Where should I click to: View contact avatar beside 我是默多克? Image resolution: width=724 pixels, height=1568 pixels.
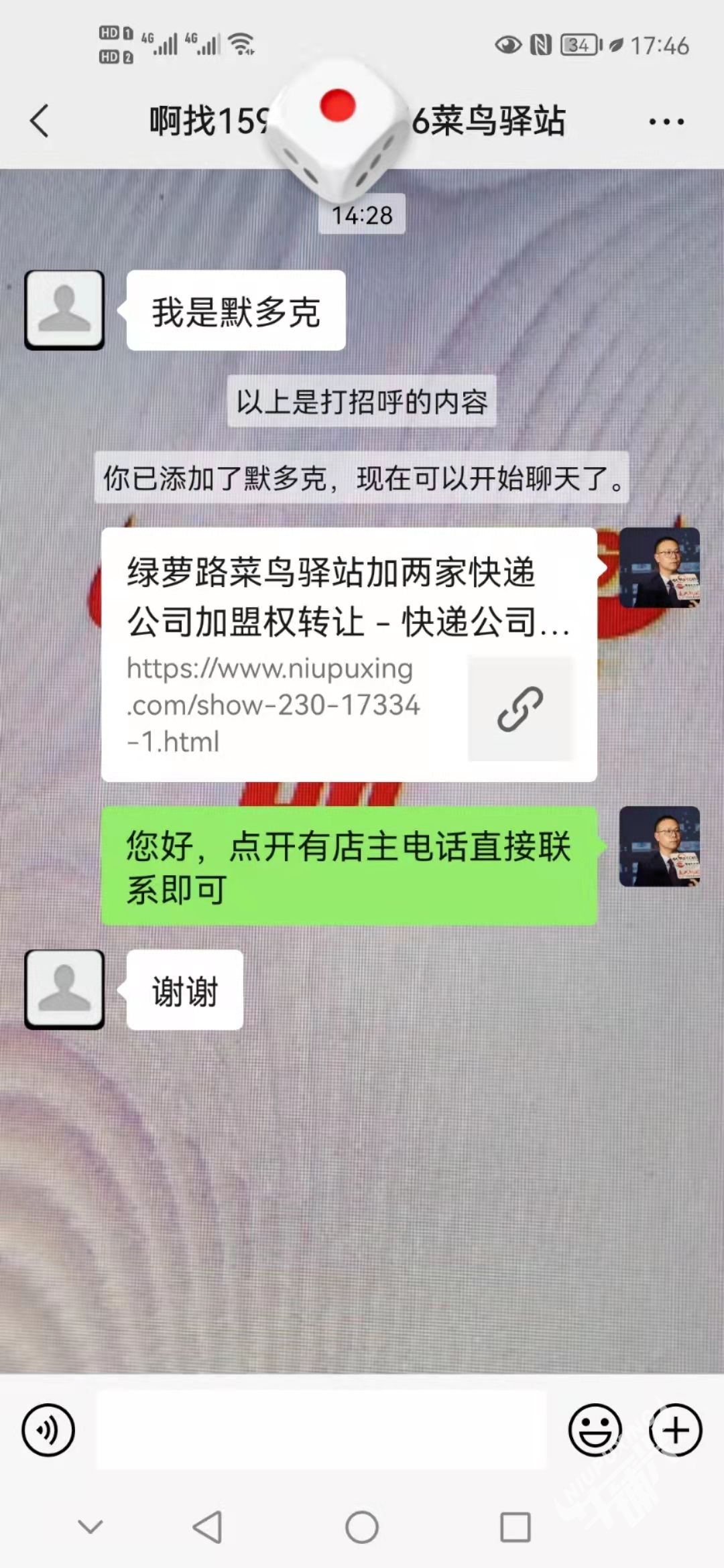pyautogui.click(x=64, y=310)
